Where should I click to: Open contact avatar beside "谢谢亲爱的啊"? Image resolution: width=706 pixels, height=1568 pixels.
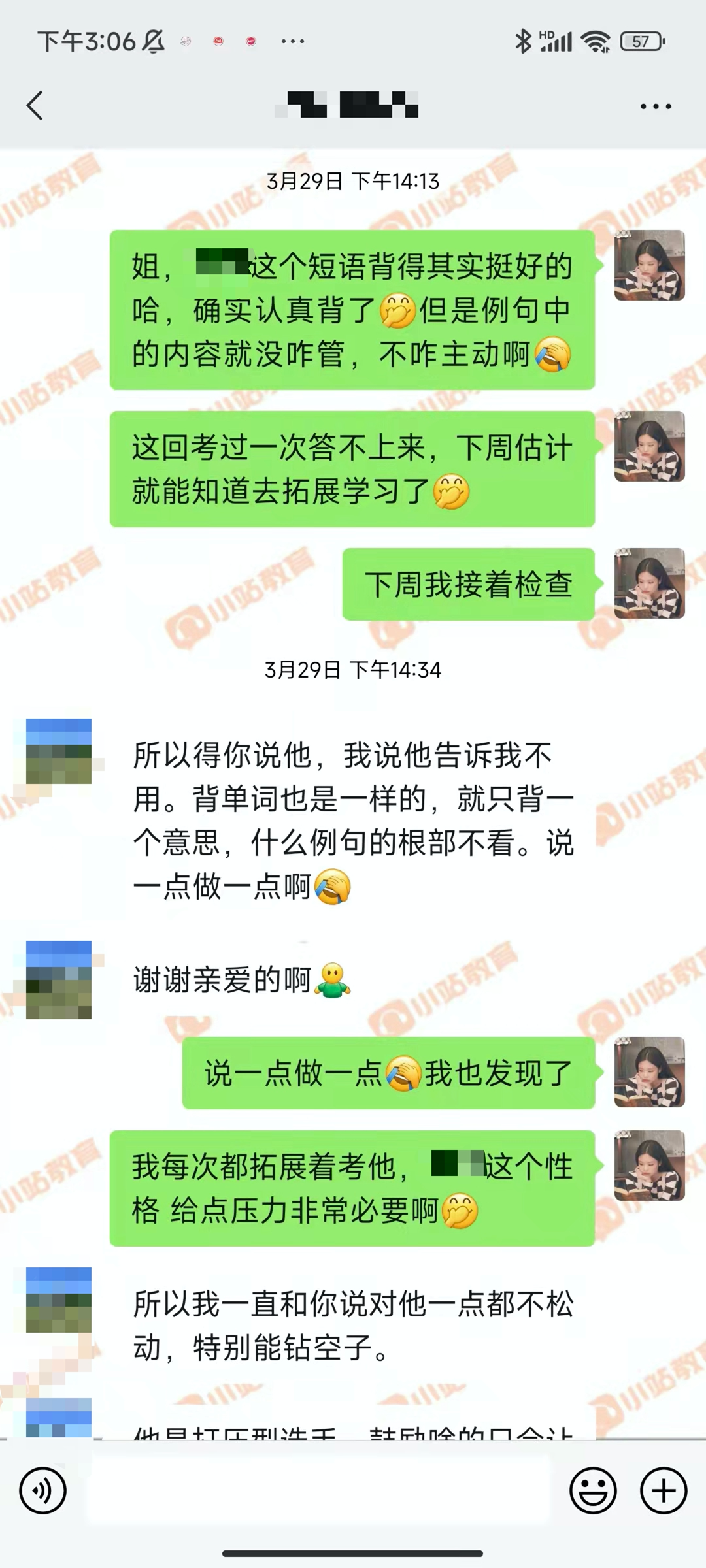[59, 979]
